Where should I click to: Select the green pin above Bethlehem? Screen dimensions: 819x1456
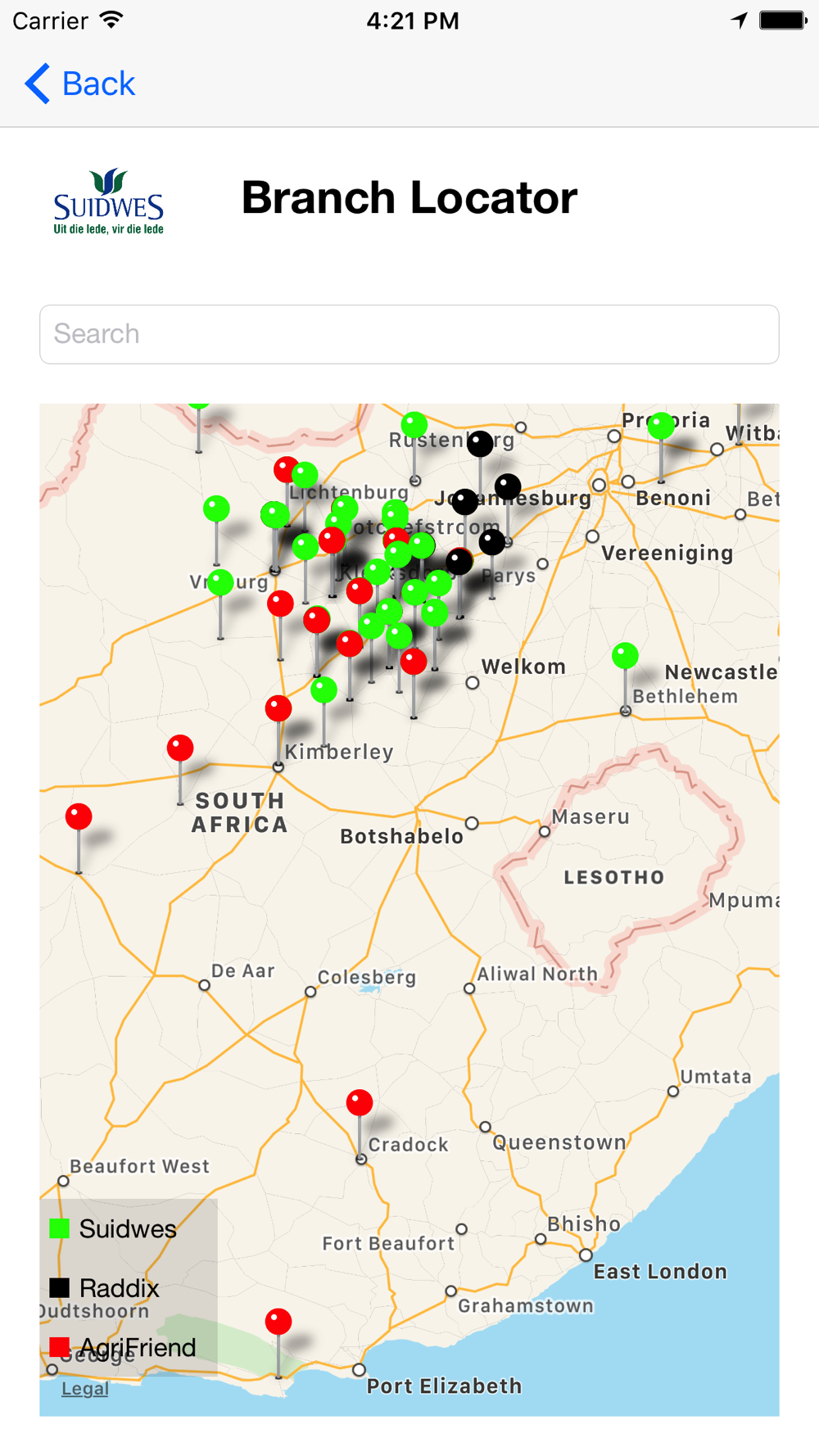(625, 656)
